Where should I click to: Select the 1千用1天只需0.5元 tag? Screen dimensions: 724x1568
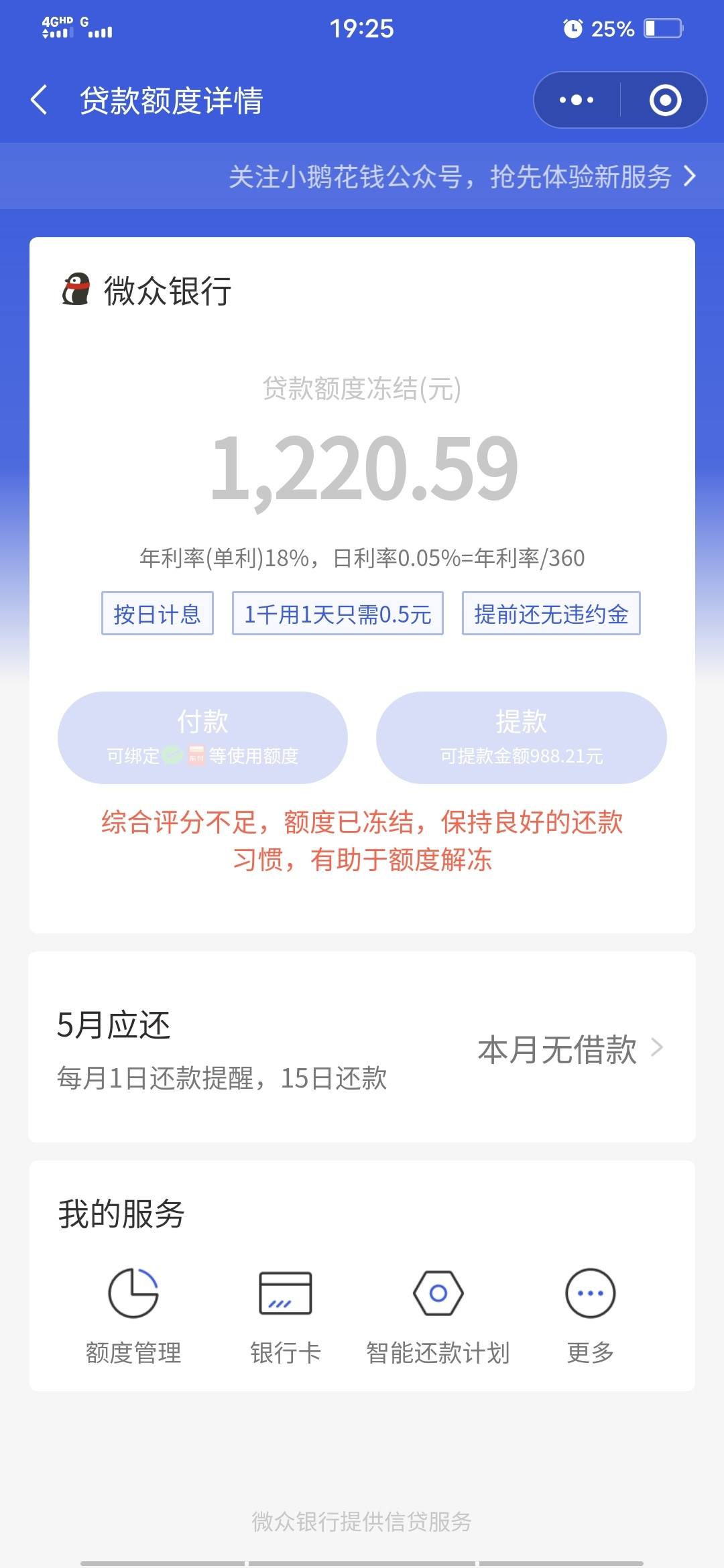click(x=337, y=614)
